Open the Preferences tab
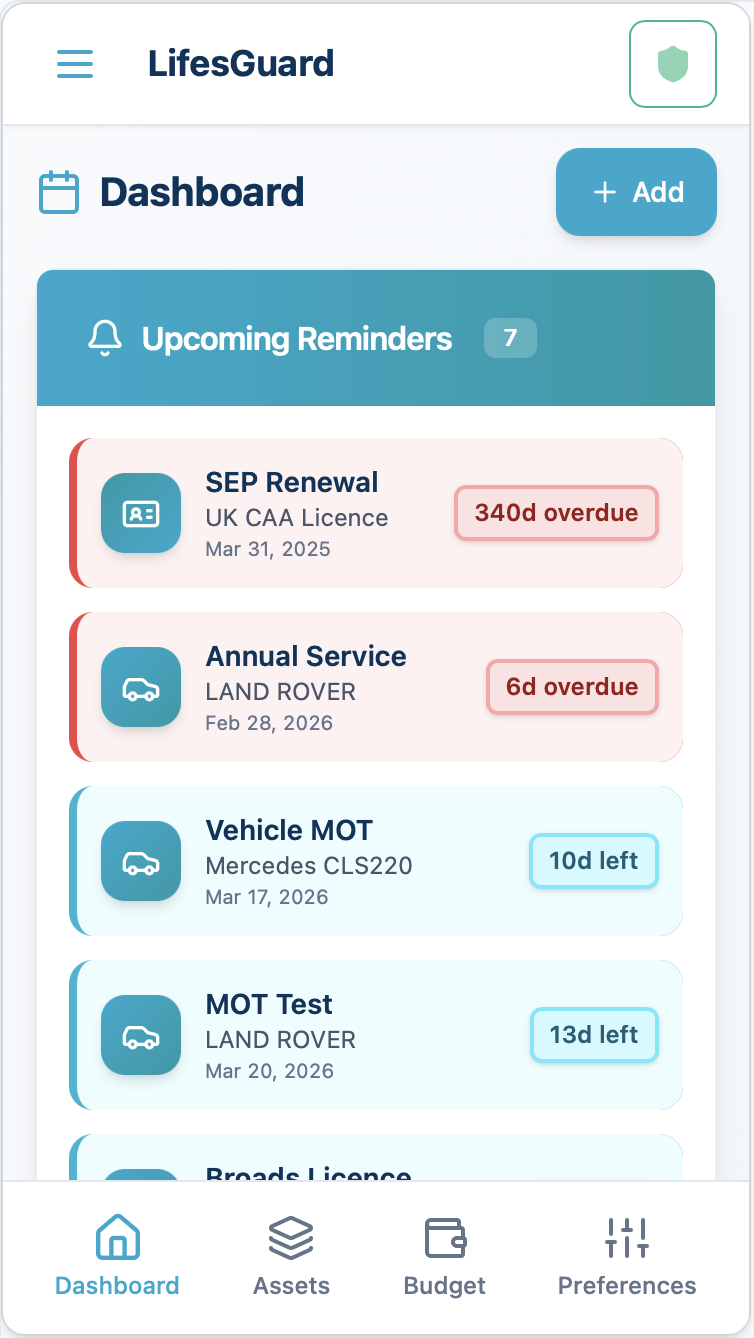The image size is (754, 1338). point(627,1256)
